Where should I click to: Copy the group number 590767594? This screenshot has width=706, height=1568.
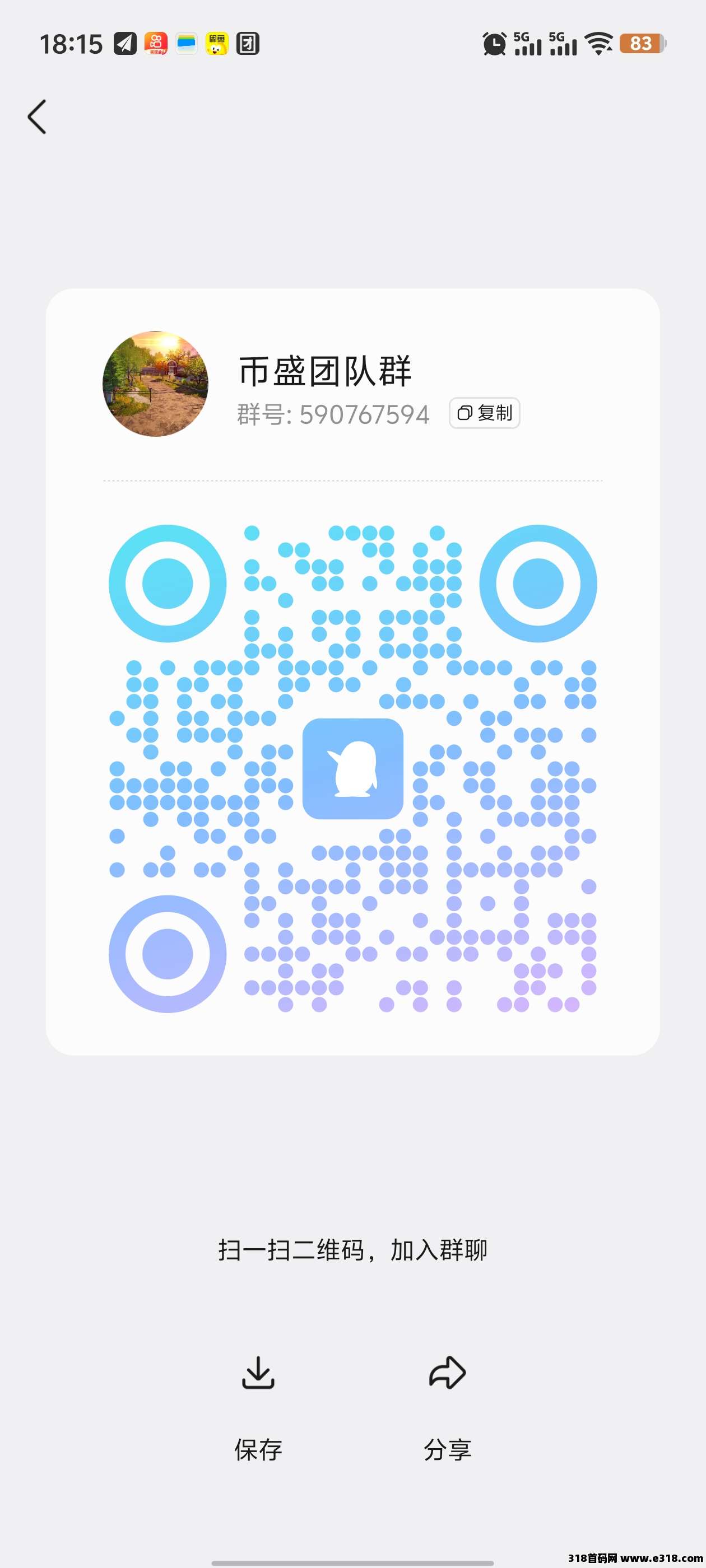[484, 413]
